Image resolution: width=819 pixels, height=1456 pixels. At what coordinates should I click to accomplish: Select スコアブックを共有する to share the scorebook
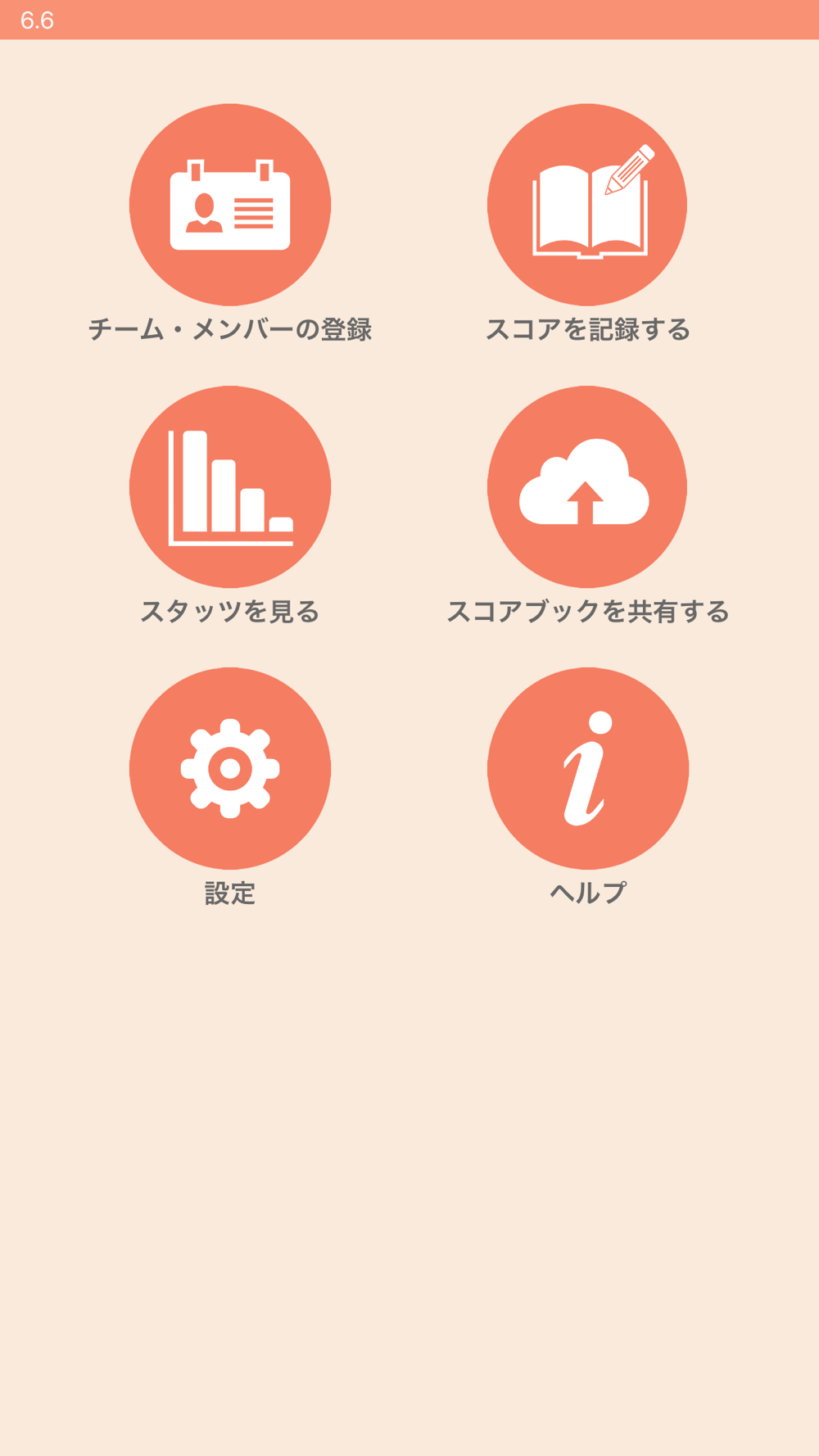click(587, 486)
